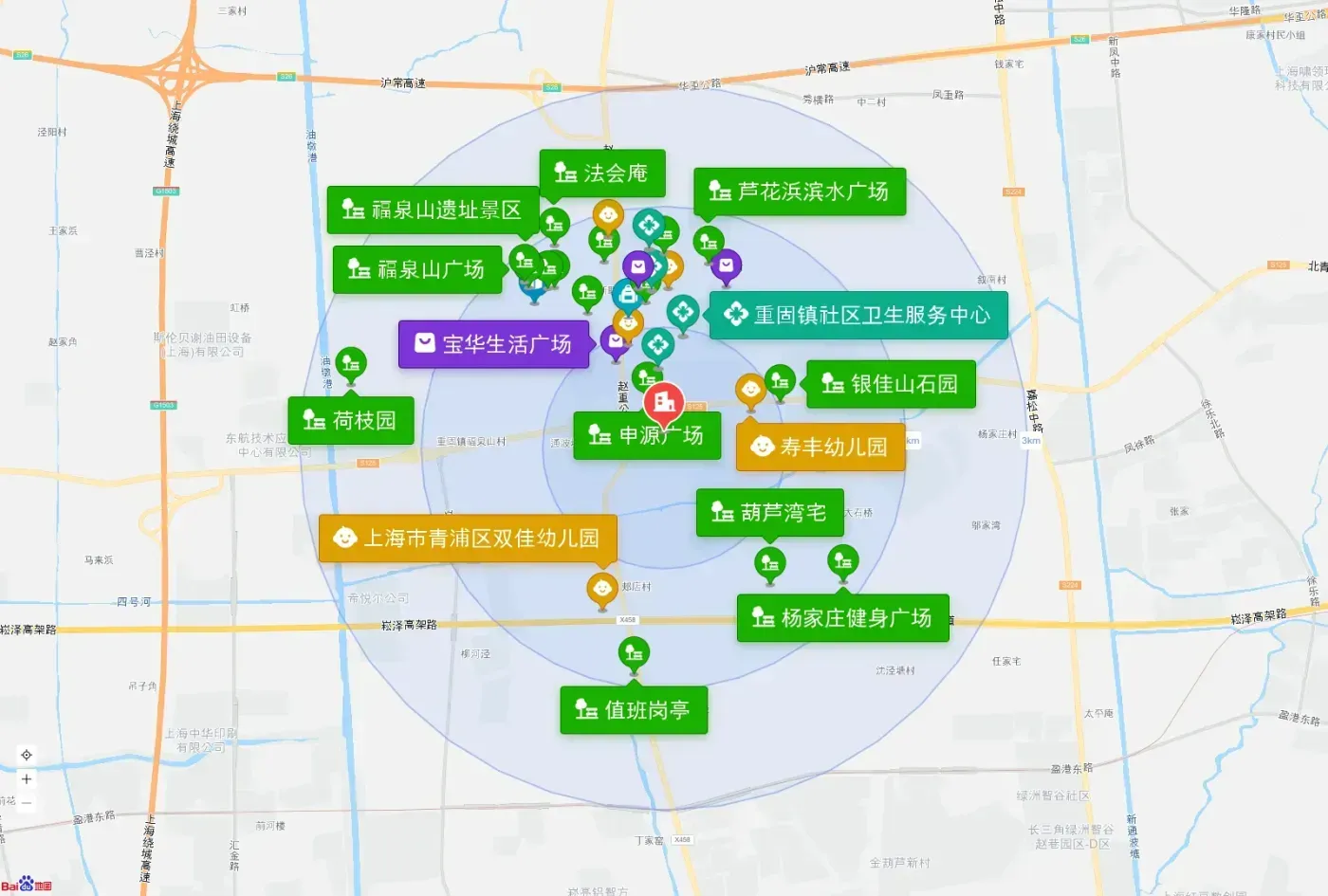Screen dimensions: 1328x896
Task: Tap the red center building marker
Action: click(x=664, y=404)
